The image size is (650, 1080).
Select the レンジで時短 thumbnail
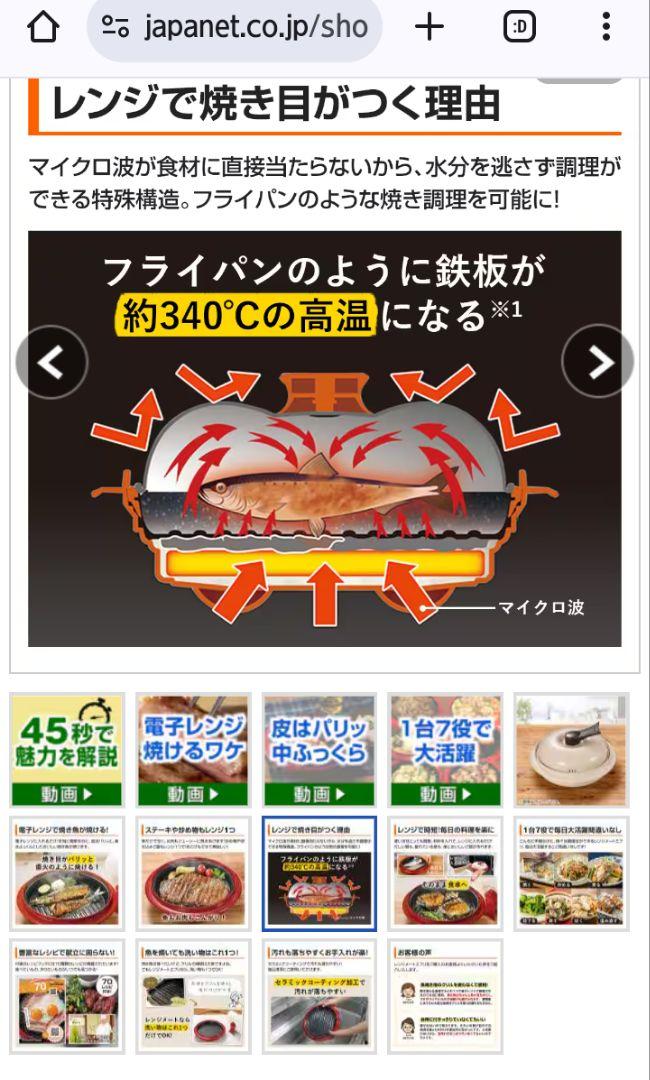pyautogui.click(x=445, y=873)
